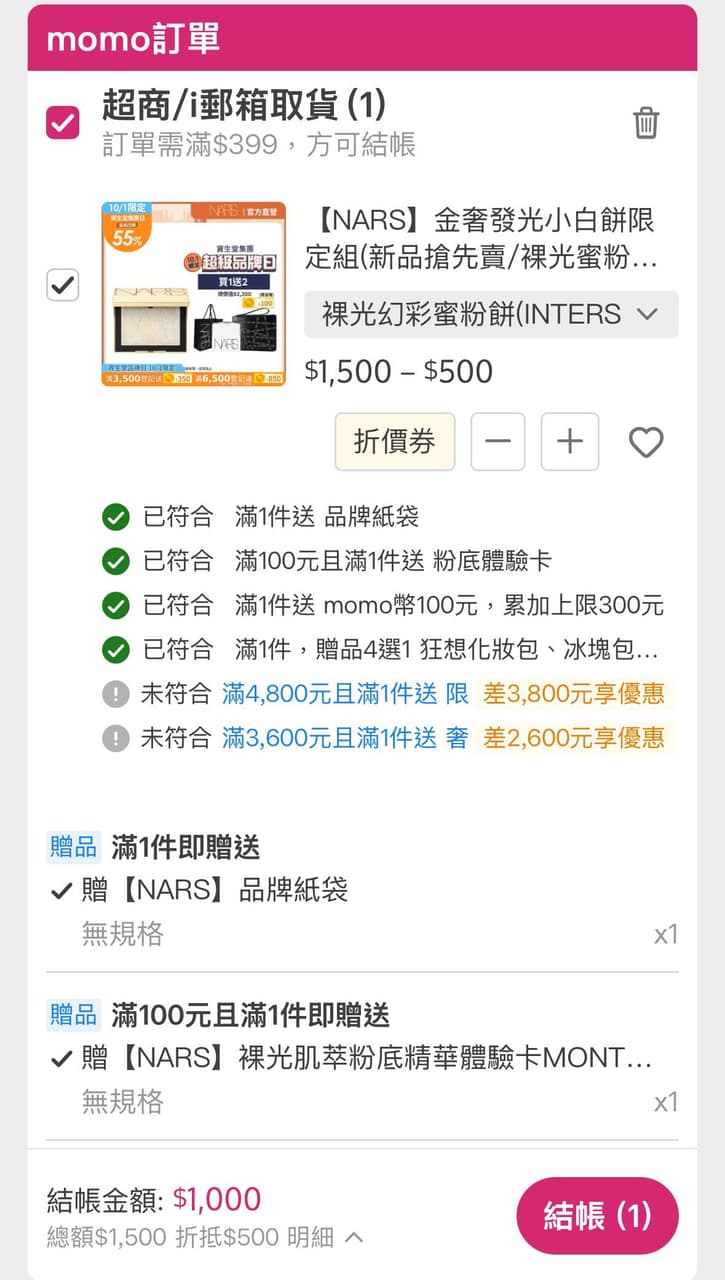The height and width of the screenshot is (1280, 725).
Task: Increase item quantity with plus button
Action: (570, 441)
